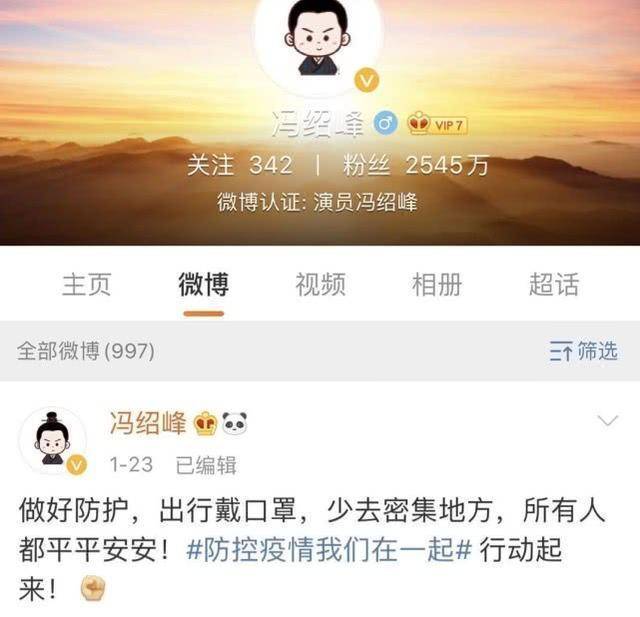640x617 pixels.
Task: Tap the 筛选 filter button
Action: click(x=584, y=351)
